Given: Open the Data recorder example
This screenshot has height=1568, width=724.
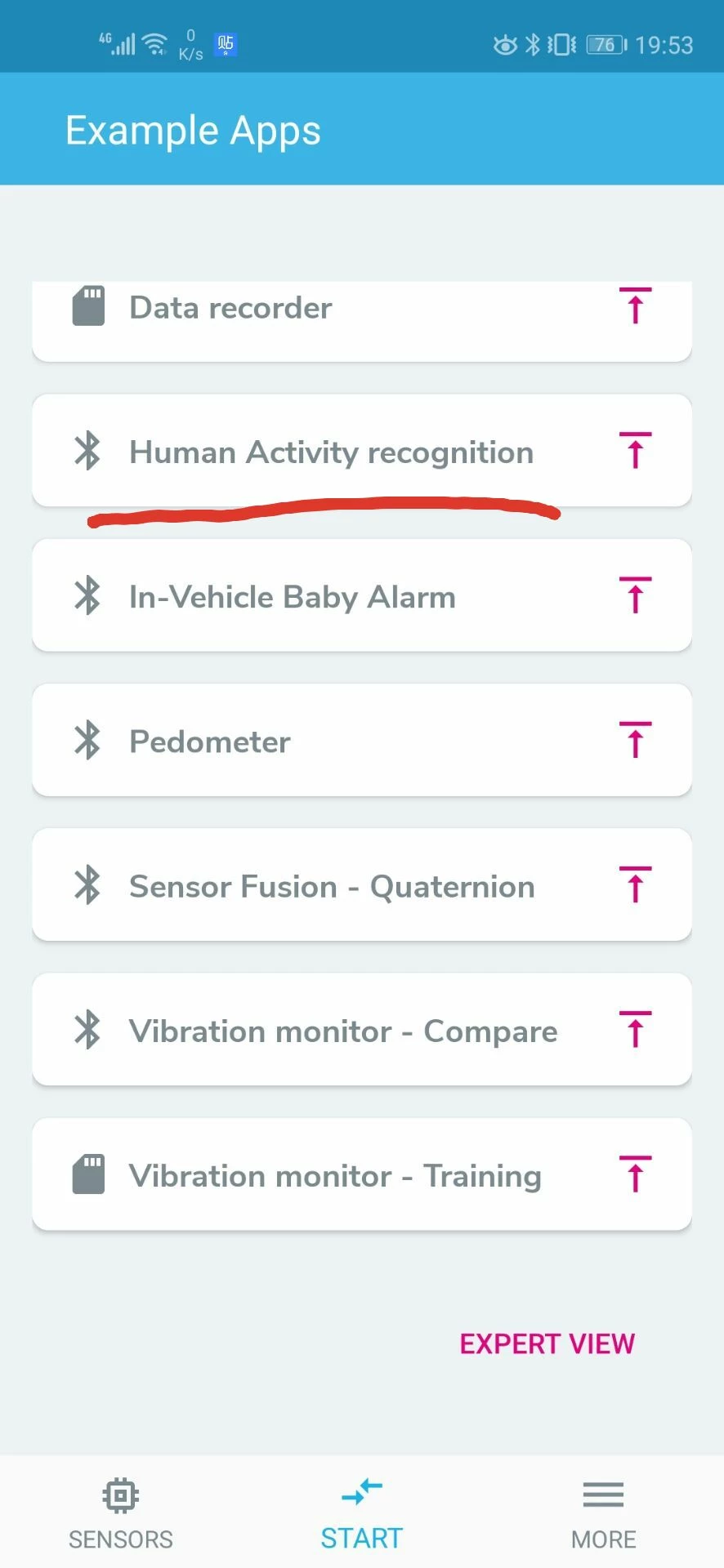Looking at the screenshot, I should [361, 321].
